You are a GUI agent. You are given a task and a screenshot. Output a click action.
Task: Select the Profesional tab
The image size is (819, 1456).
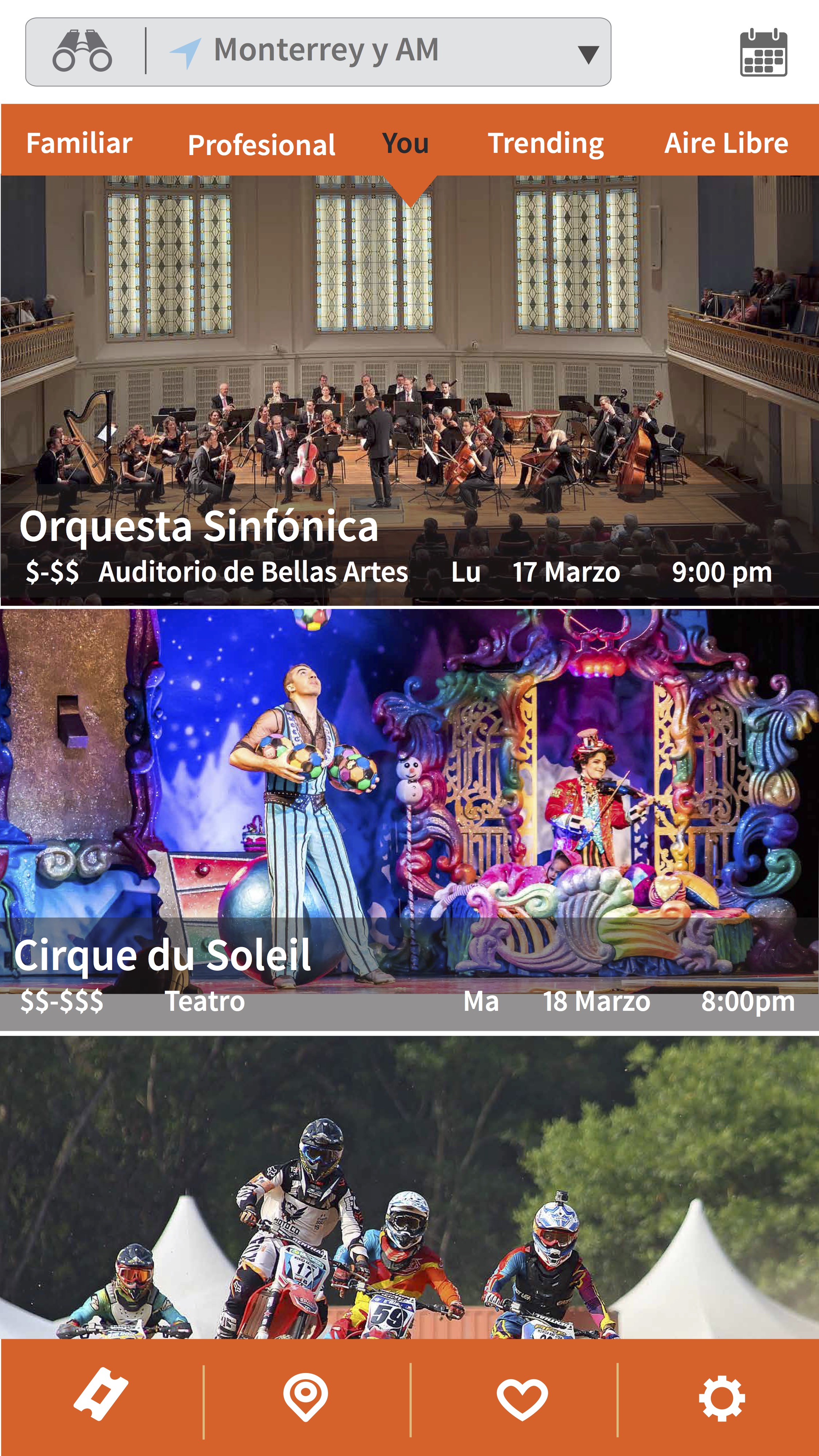(261, 143)
